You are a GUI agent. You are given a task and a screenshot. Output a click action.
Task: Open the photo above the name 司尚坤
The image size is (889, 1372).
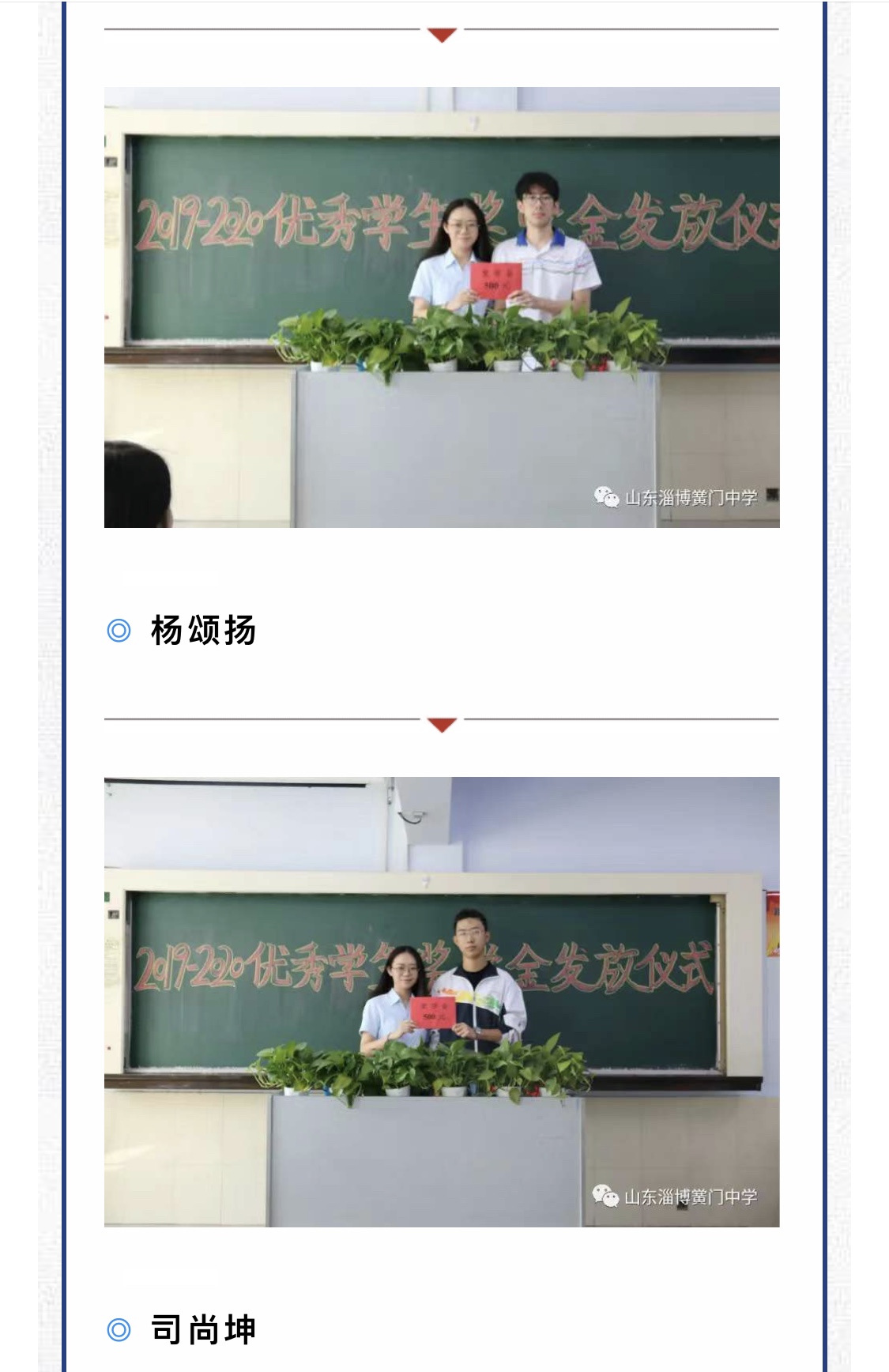[x=442, y=1001]
